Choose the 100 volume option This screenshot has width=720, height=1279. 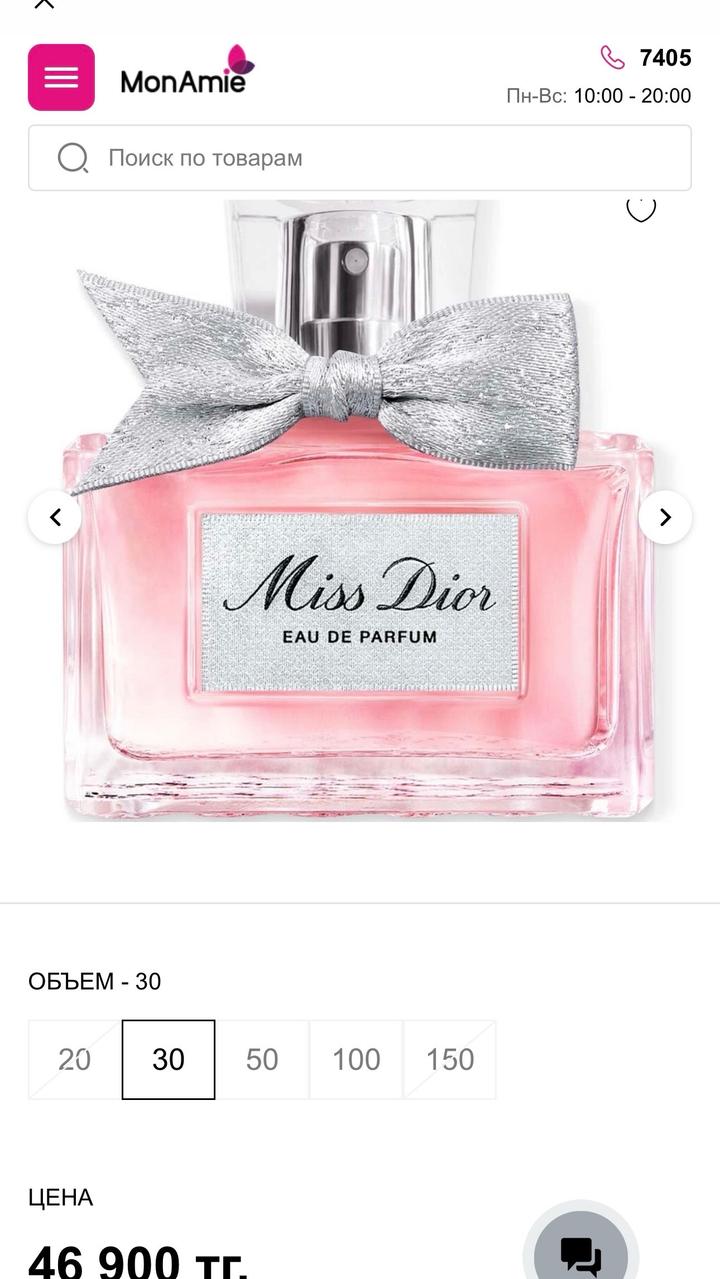point(356,1059)
